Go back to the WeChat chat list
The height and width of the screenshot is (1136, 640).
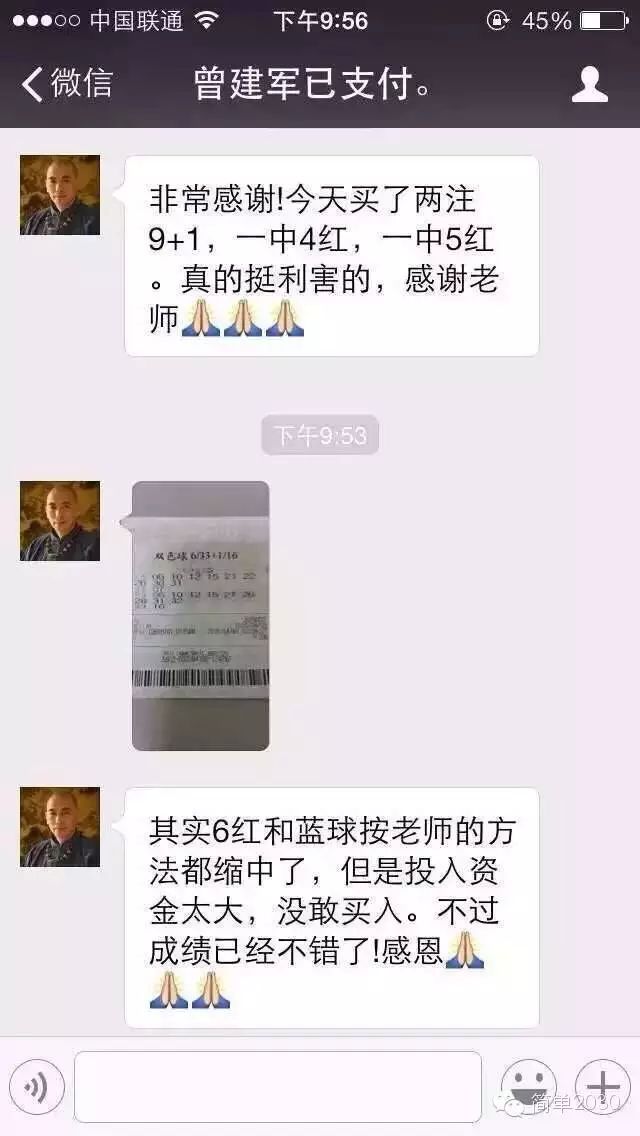[66, 84]
